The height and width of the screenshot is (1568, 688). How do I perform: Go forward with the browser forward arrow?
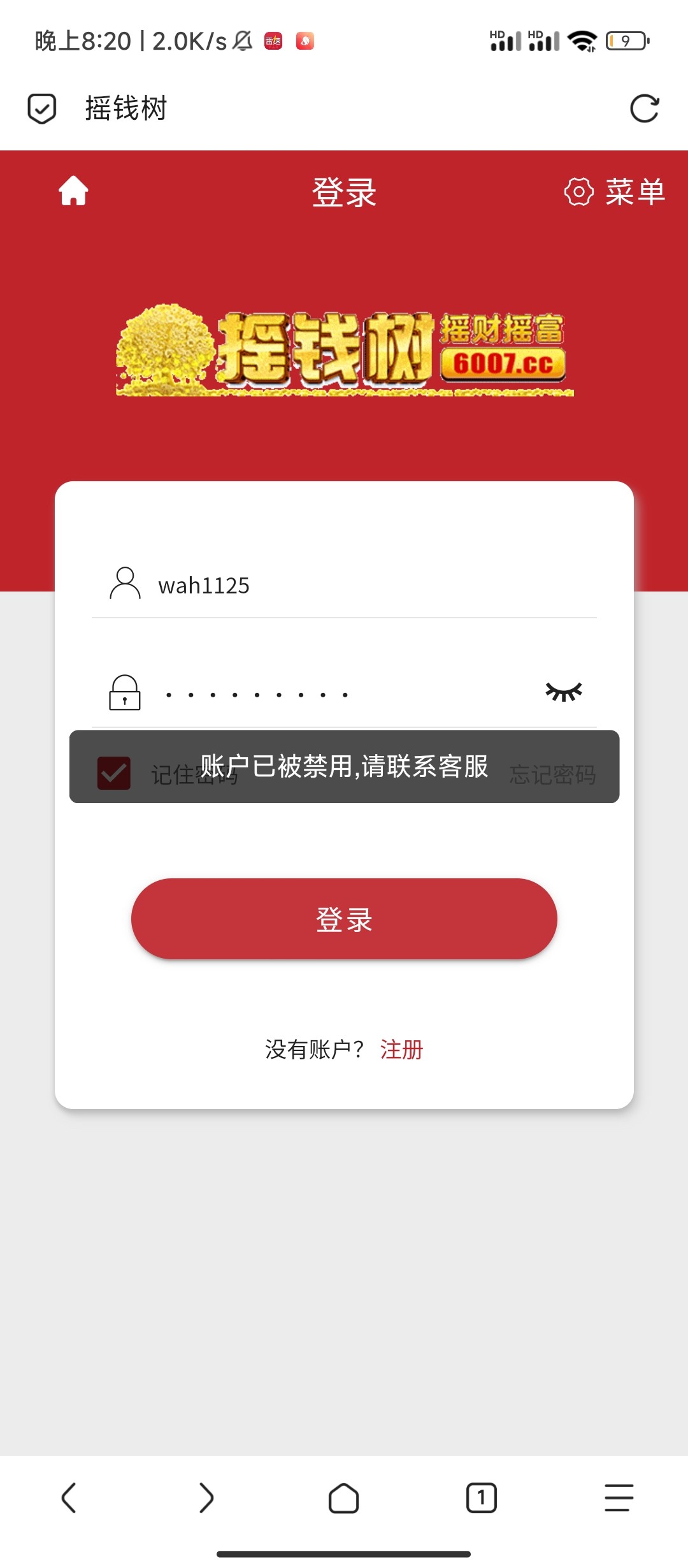(206, 1497)
